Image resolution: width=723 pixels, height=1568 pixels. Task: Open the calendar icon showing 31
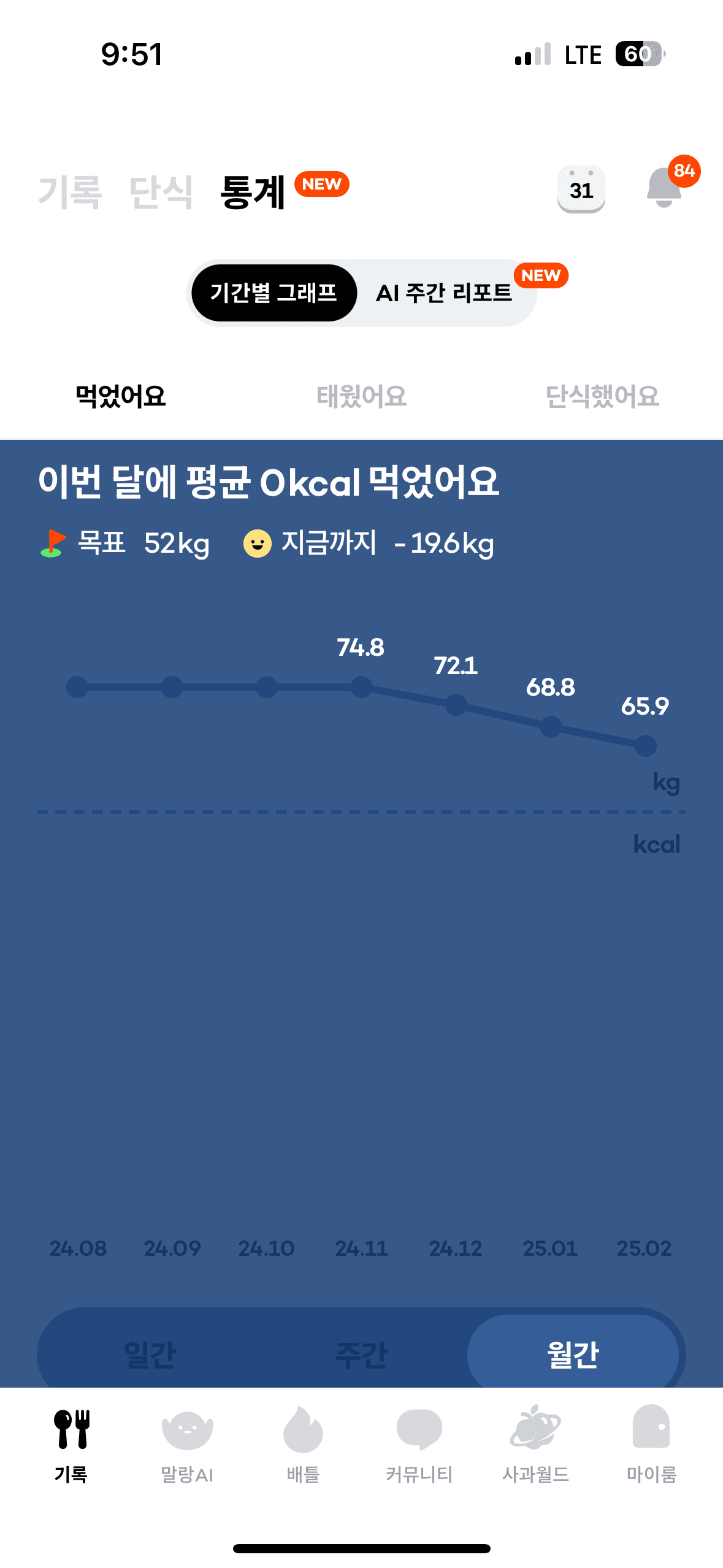[581, 190]
